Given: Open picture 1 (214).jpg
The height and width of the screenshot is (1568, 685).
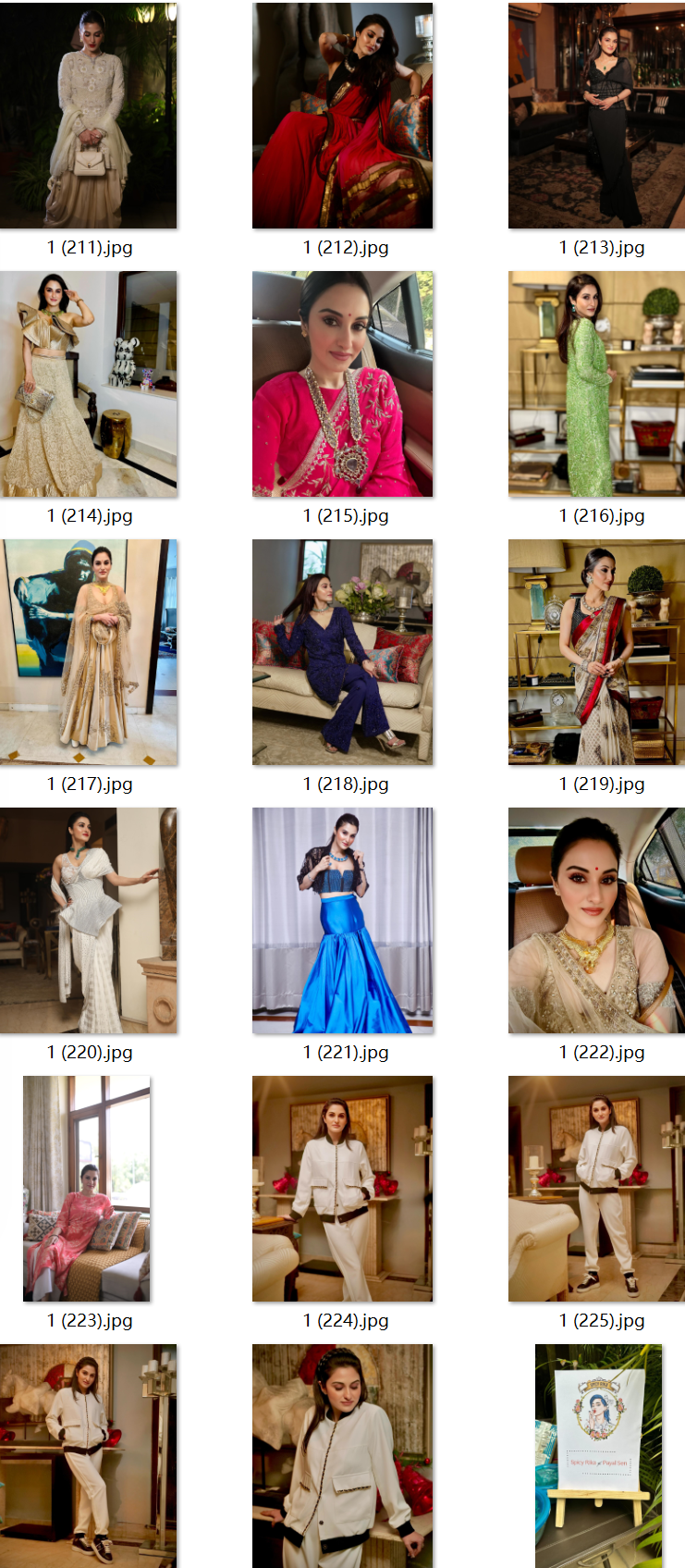Looking at the screenshot, I should [89, 384].
